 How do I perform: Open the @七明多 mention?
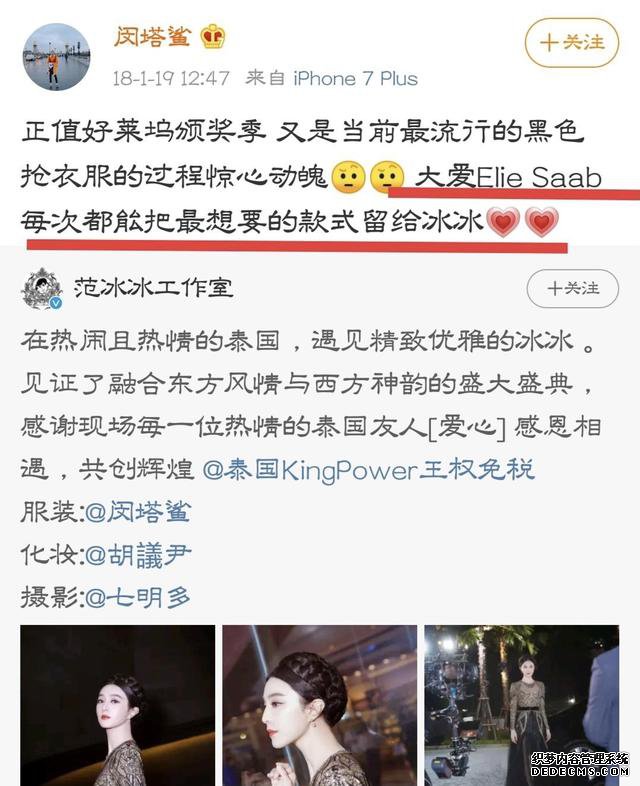coord(138,597)
